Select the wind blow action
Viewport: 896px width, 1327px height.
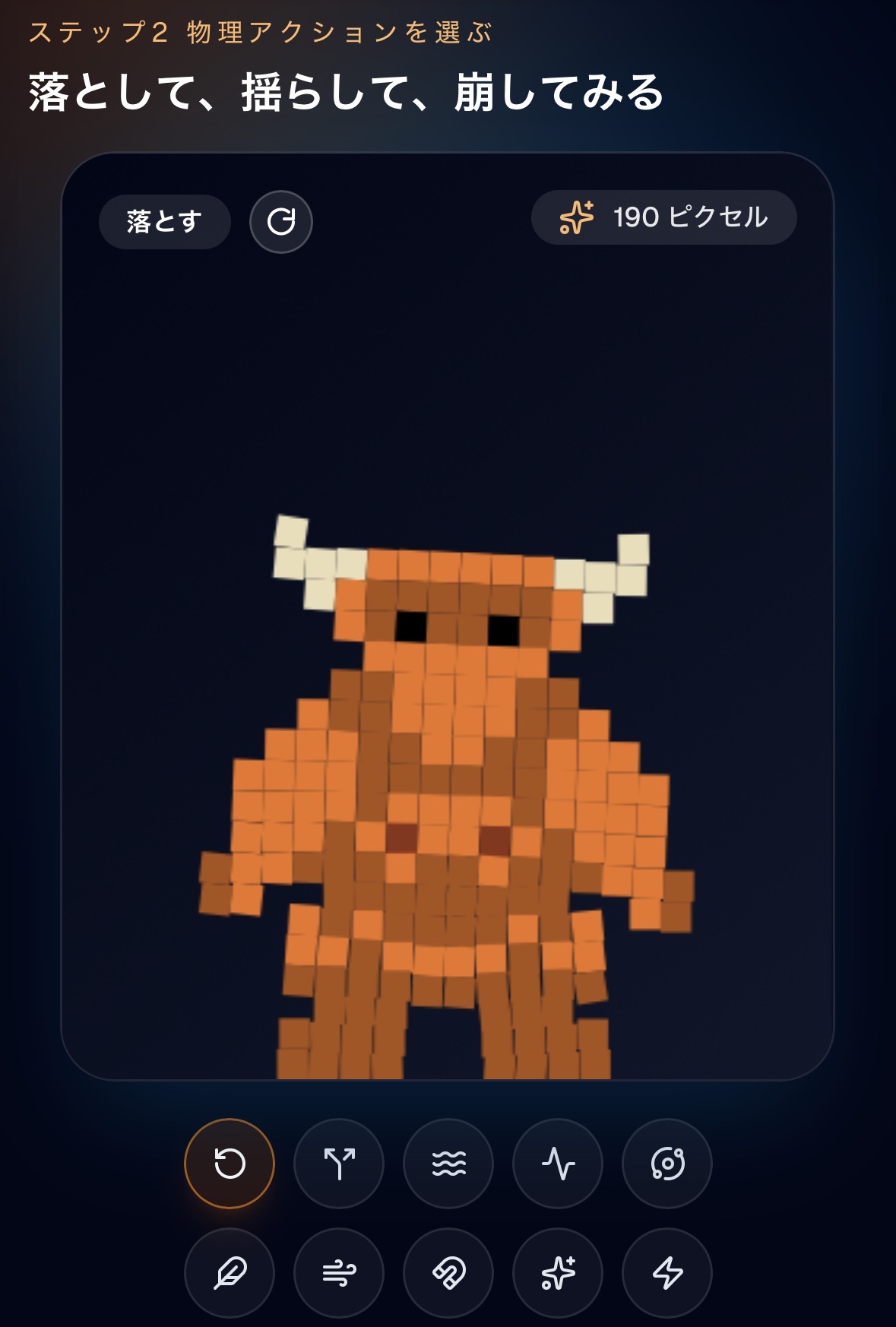click(x=339, y=1273)
